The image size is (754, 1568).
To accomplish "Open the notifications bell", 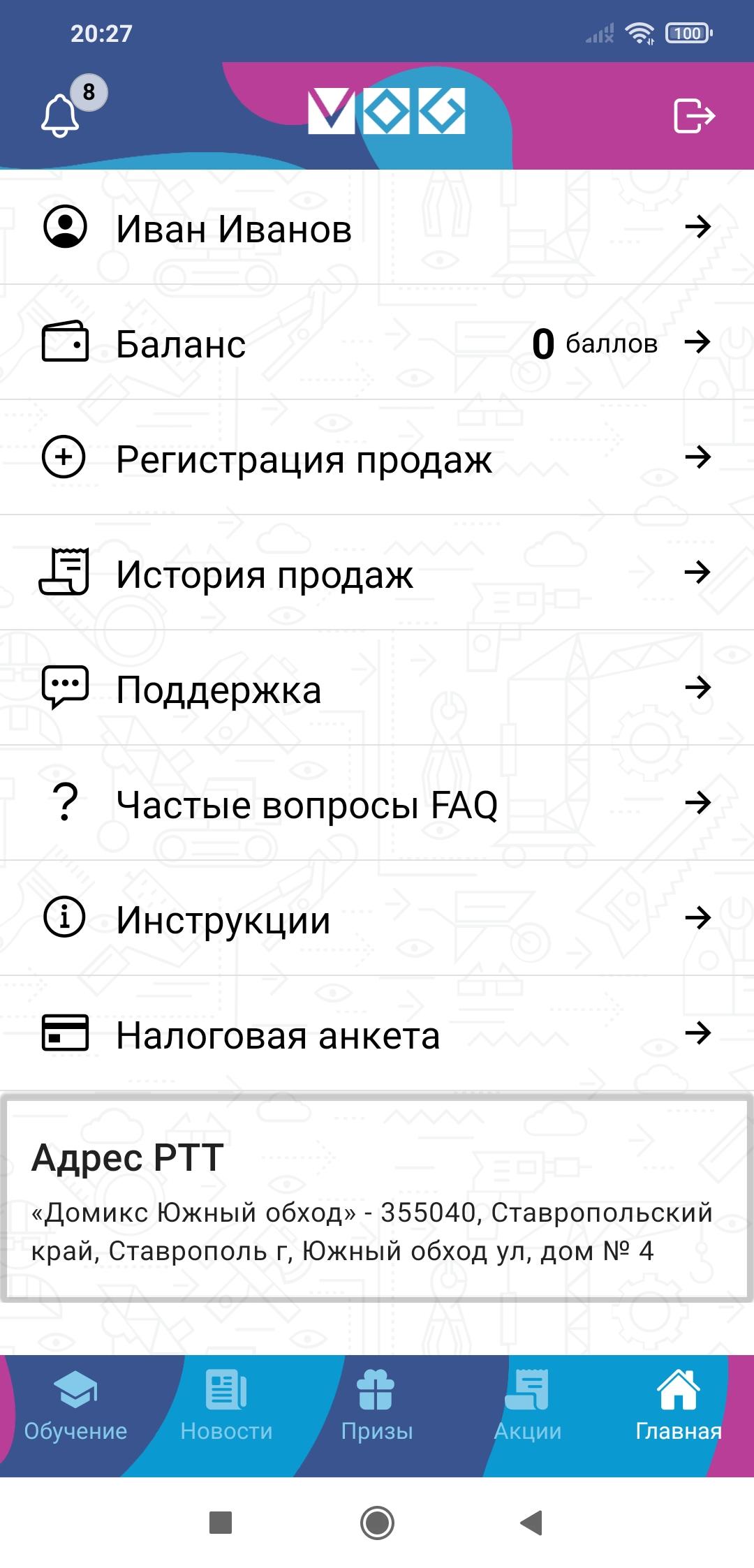I will pyautogui.click(x=61, y=115).
